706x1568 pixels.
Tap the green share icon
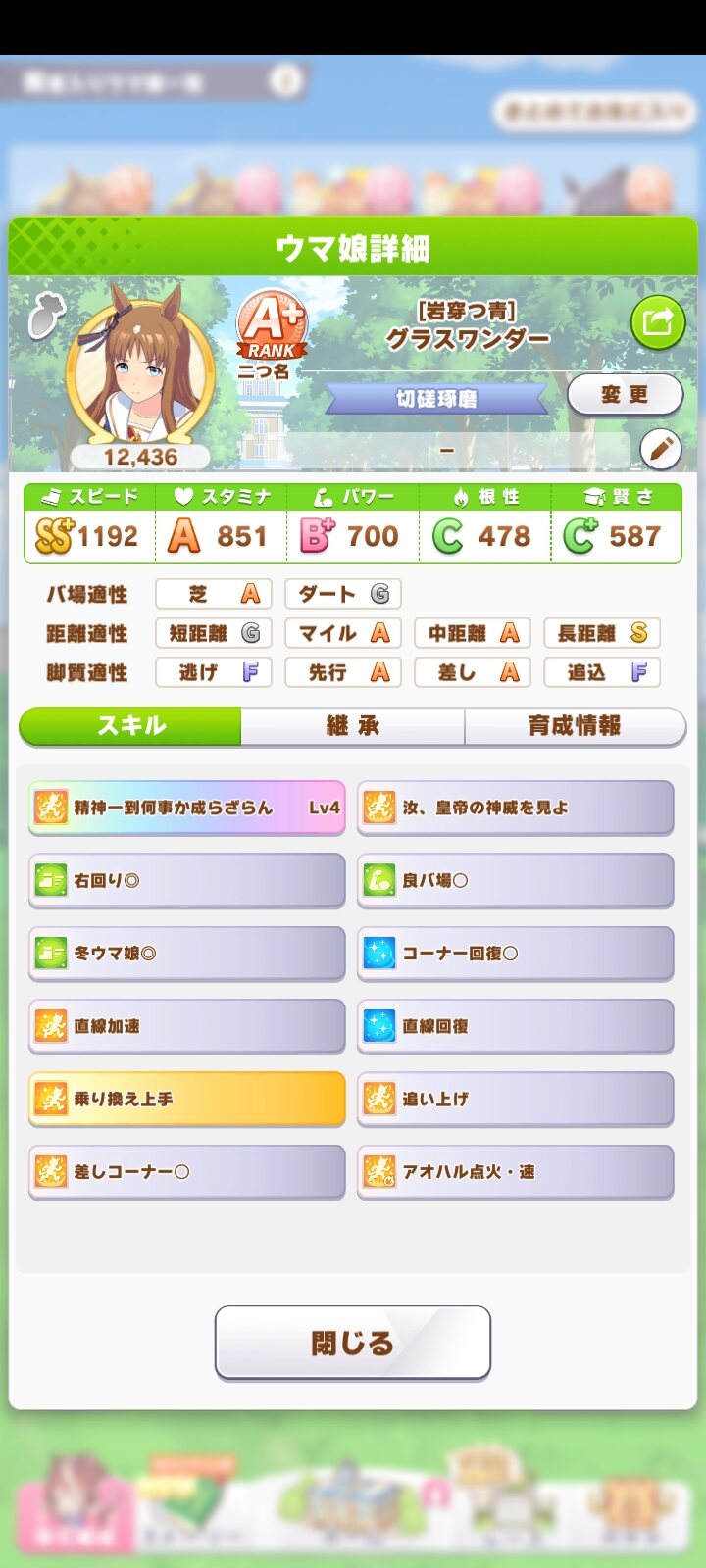click(657, 322)
